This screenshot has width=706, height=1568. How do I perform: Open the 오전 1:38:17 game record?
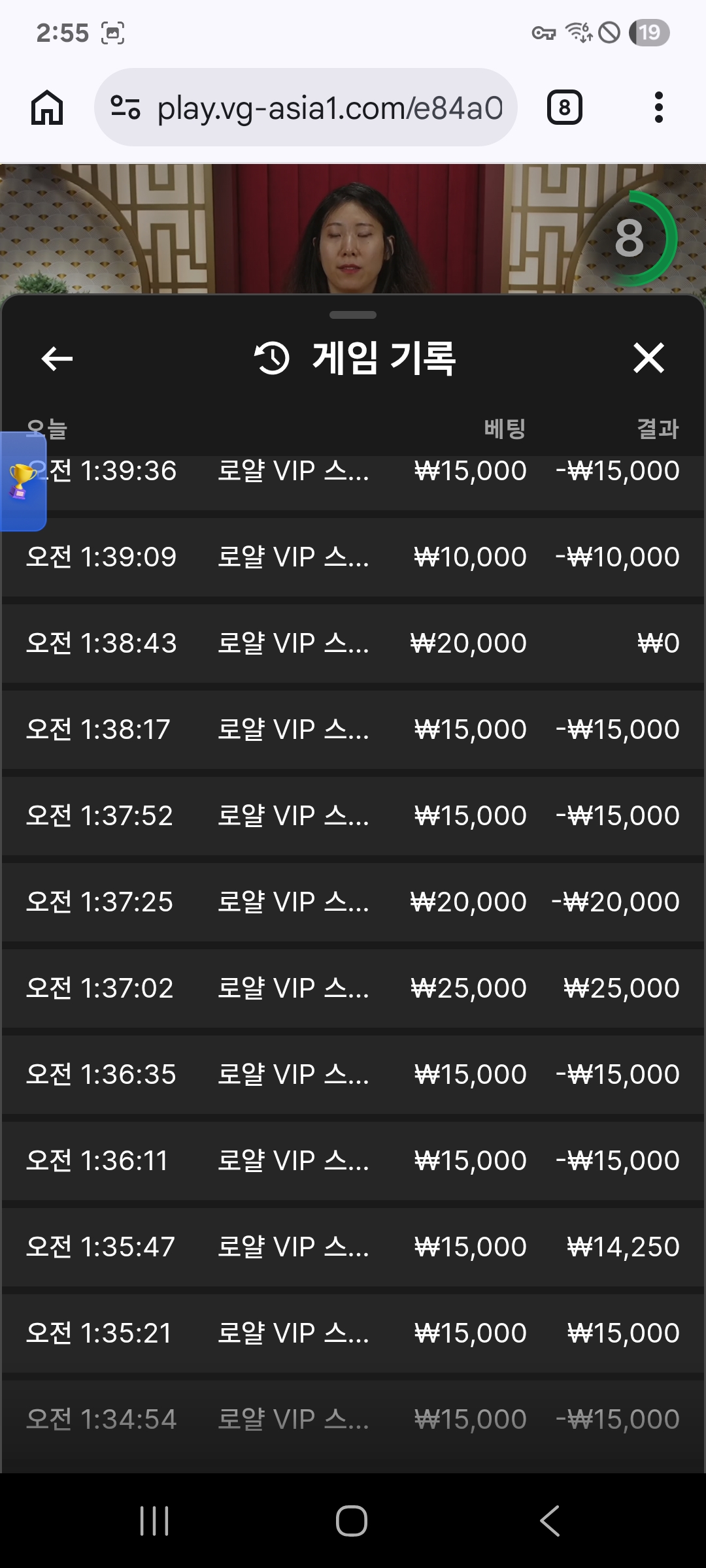point(353,730)
